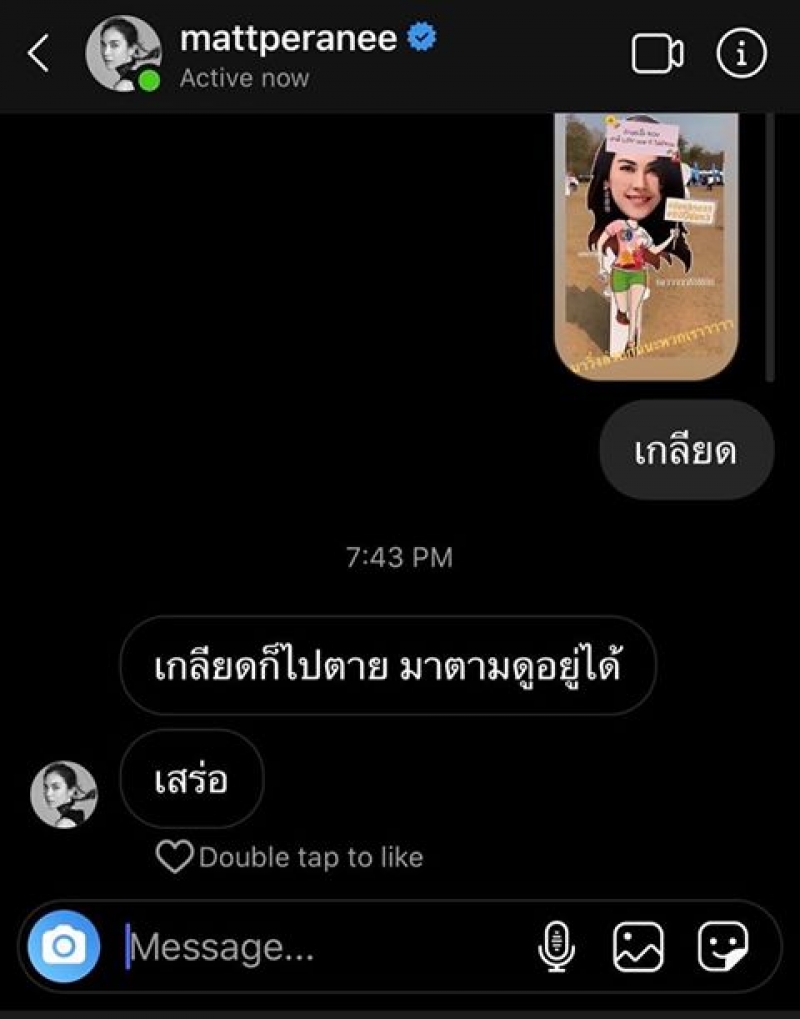The width and height of the screenshot is (800, 1019).
Task: Open the camera to send a photo
Action: [64, 945]
